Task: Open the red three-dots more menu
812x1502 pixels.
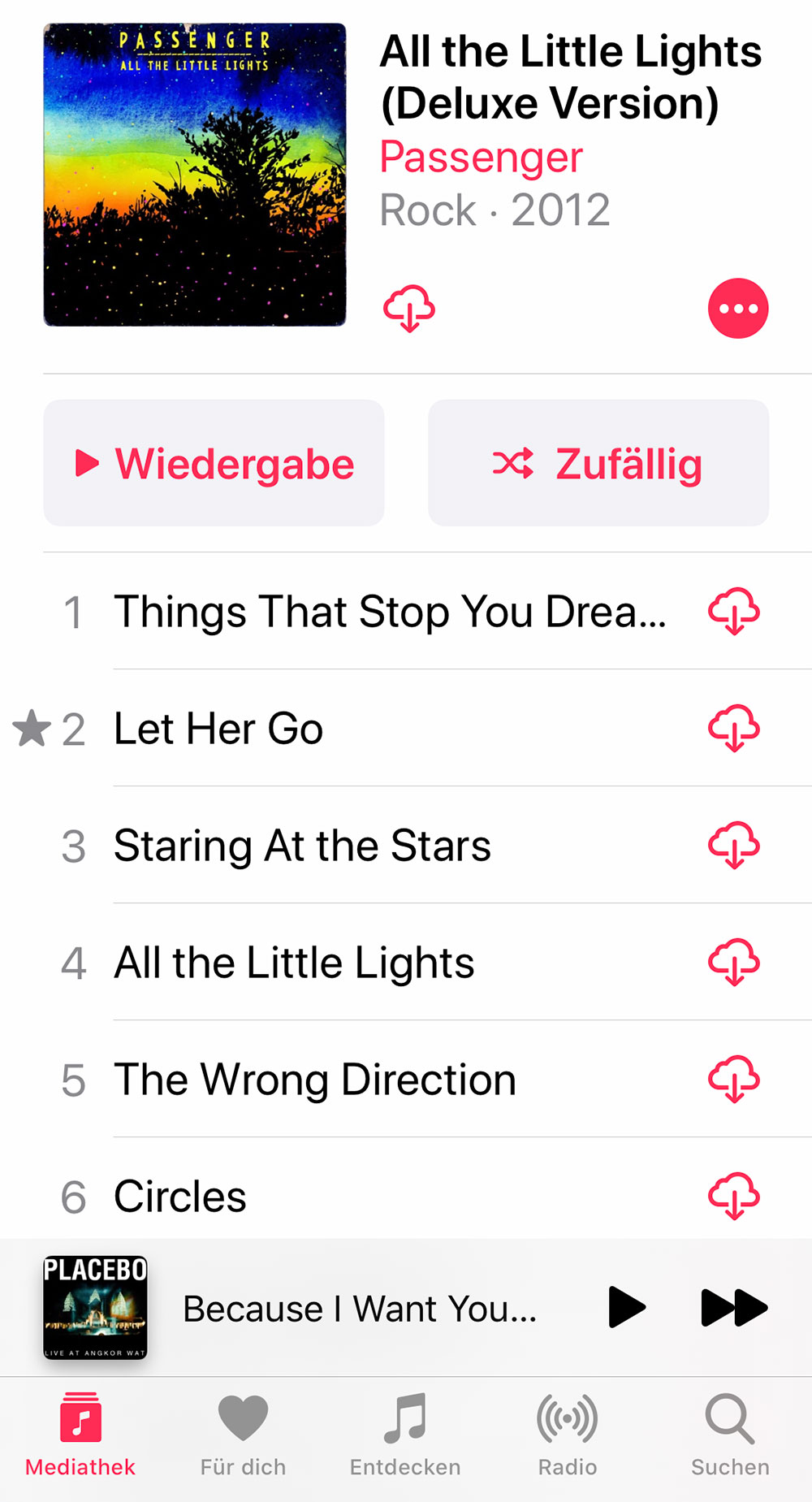Action: (x=737, y=309)
